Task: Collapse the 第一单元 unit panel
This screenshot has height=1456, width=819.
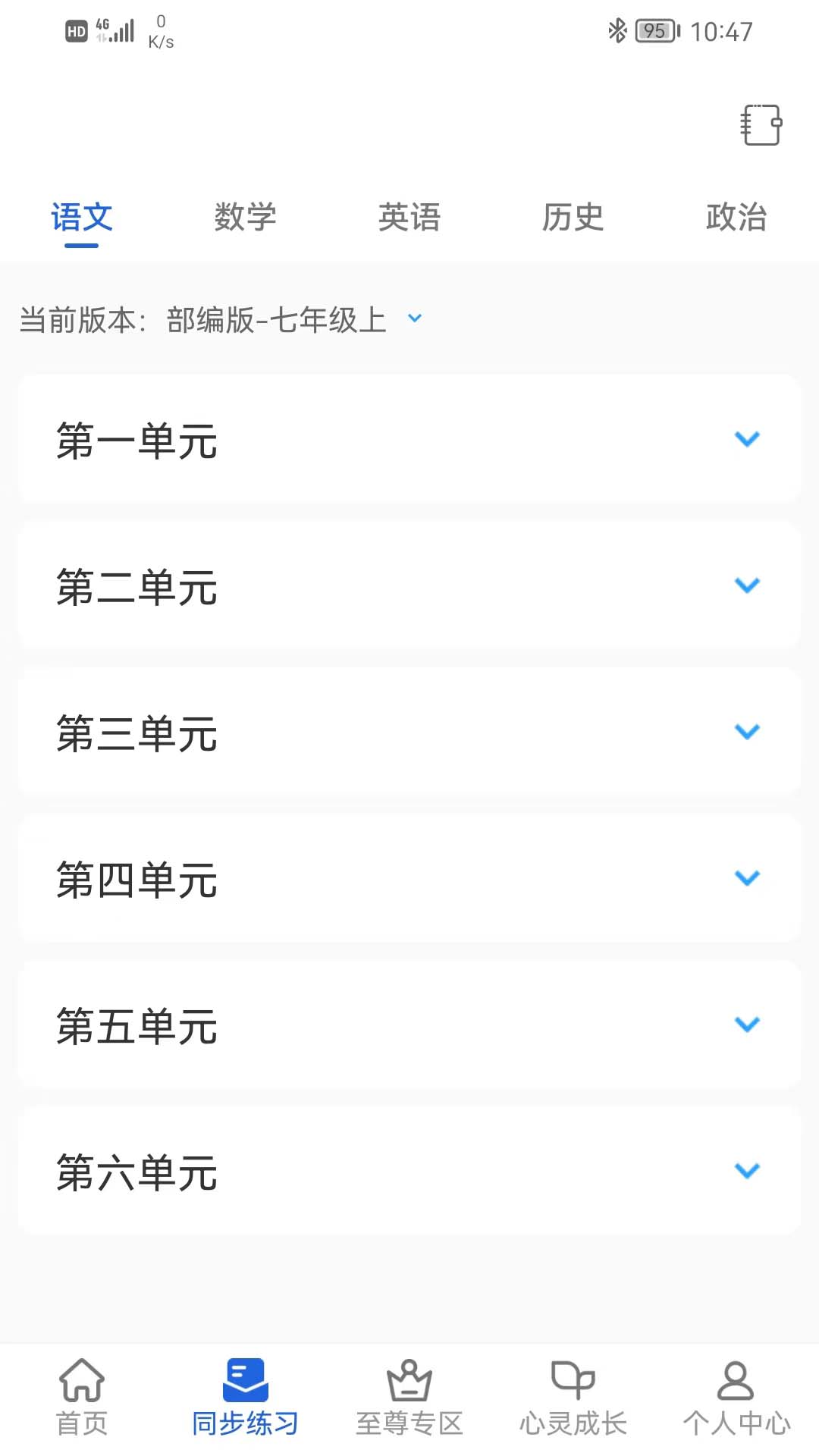Action: tap(748, 438)
